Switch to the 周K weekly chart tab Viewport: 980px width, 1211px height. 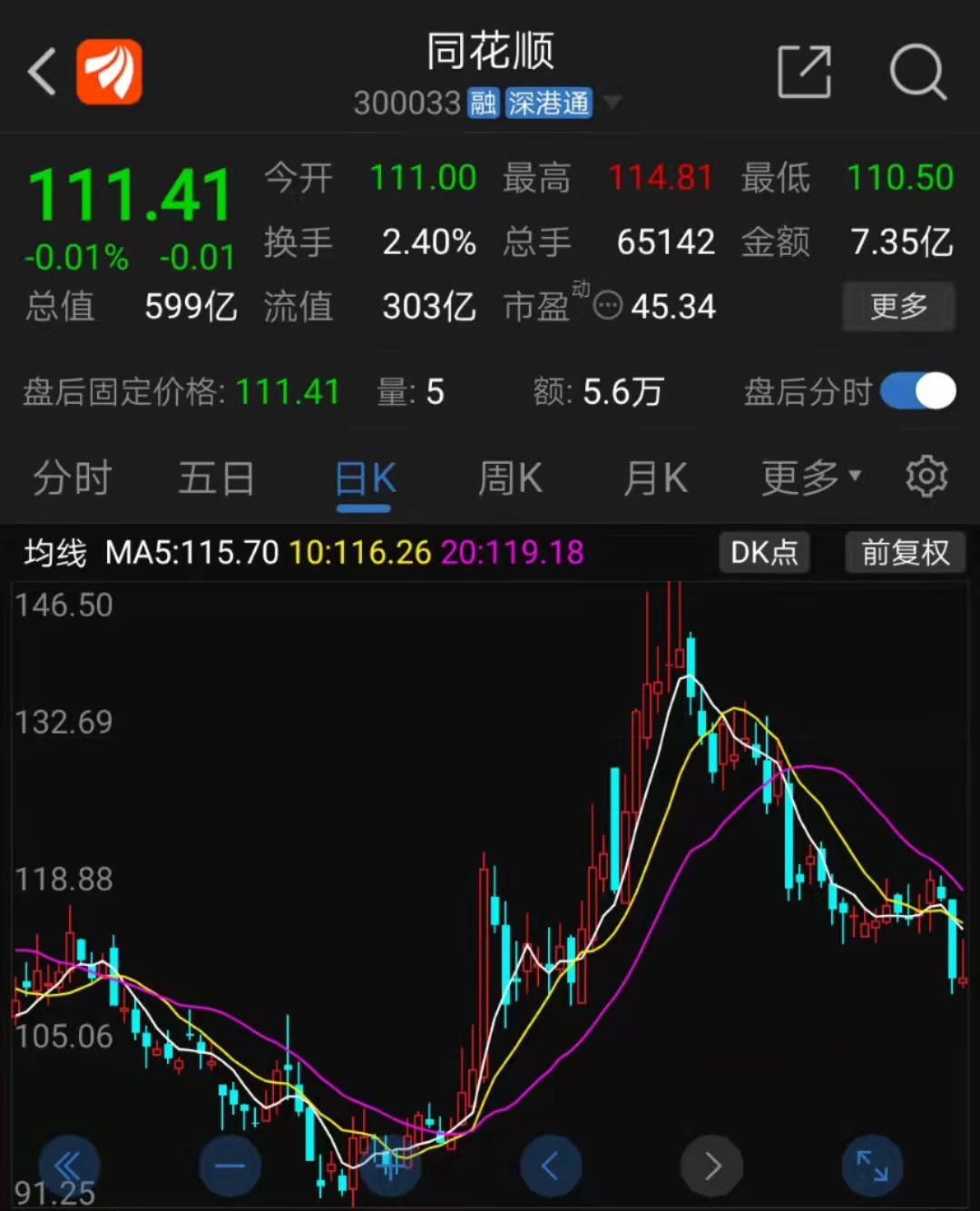pyautogui.click(x=510, y=478)
